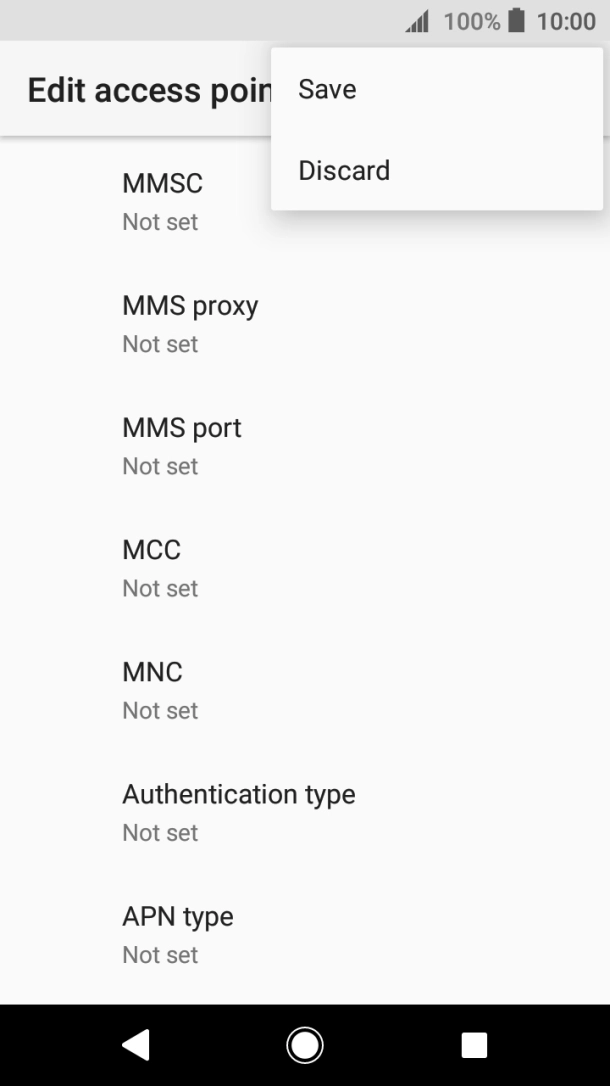Screen dimensions: 610x1086
Task: Choose an Authentication type
Action: click(238, 811)
